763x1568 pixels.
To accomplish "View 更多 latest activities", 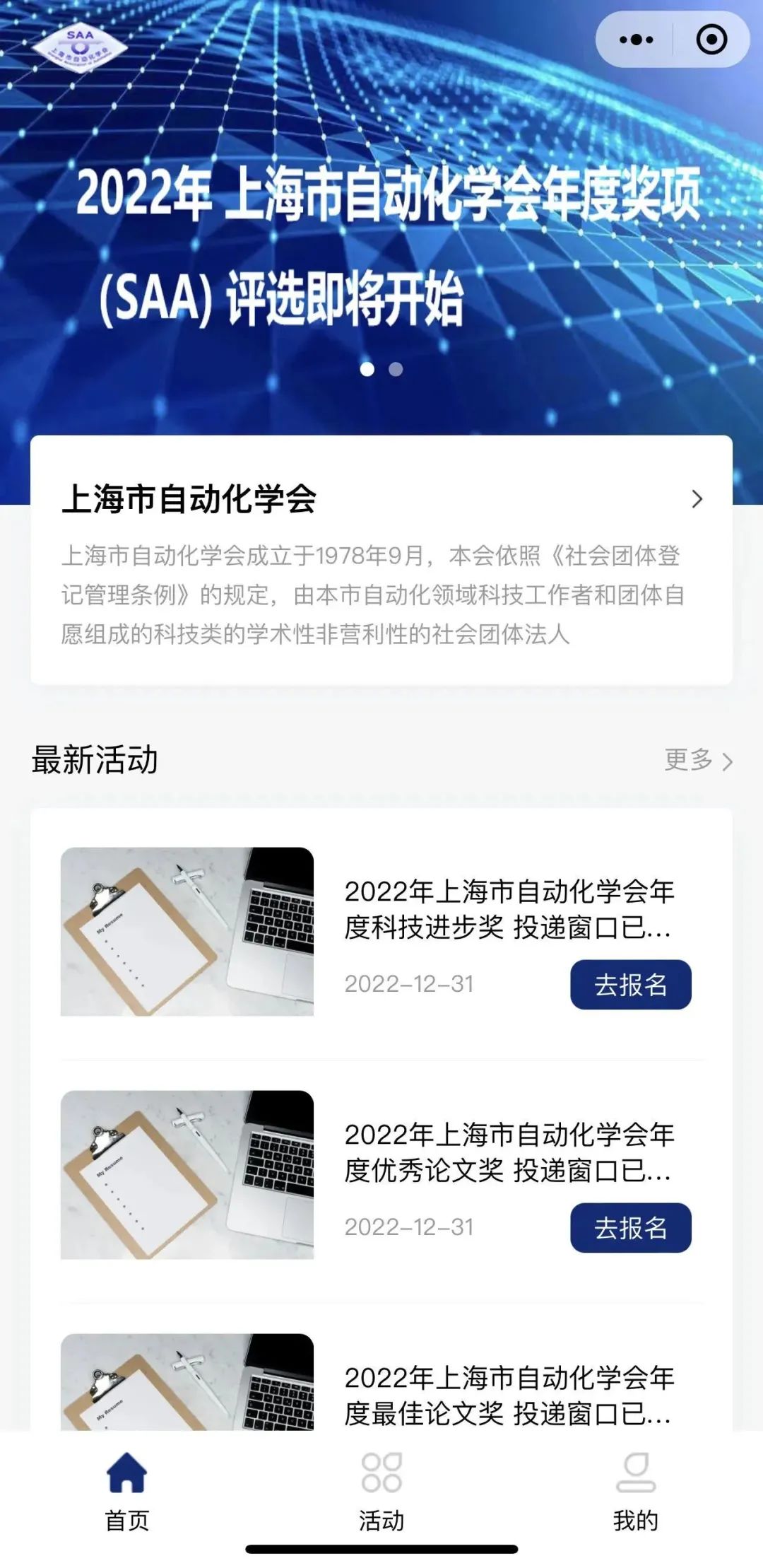I will 698,761.
